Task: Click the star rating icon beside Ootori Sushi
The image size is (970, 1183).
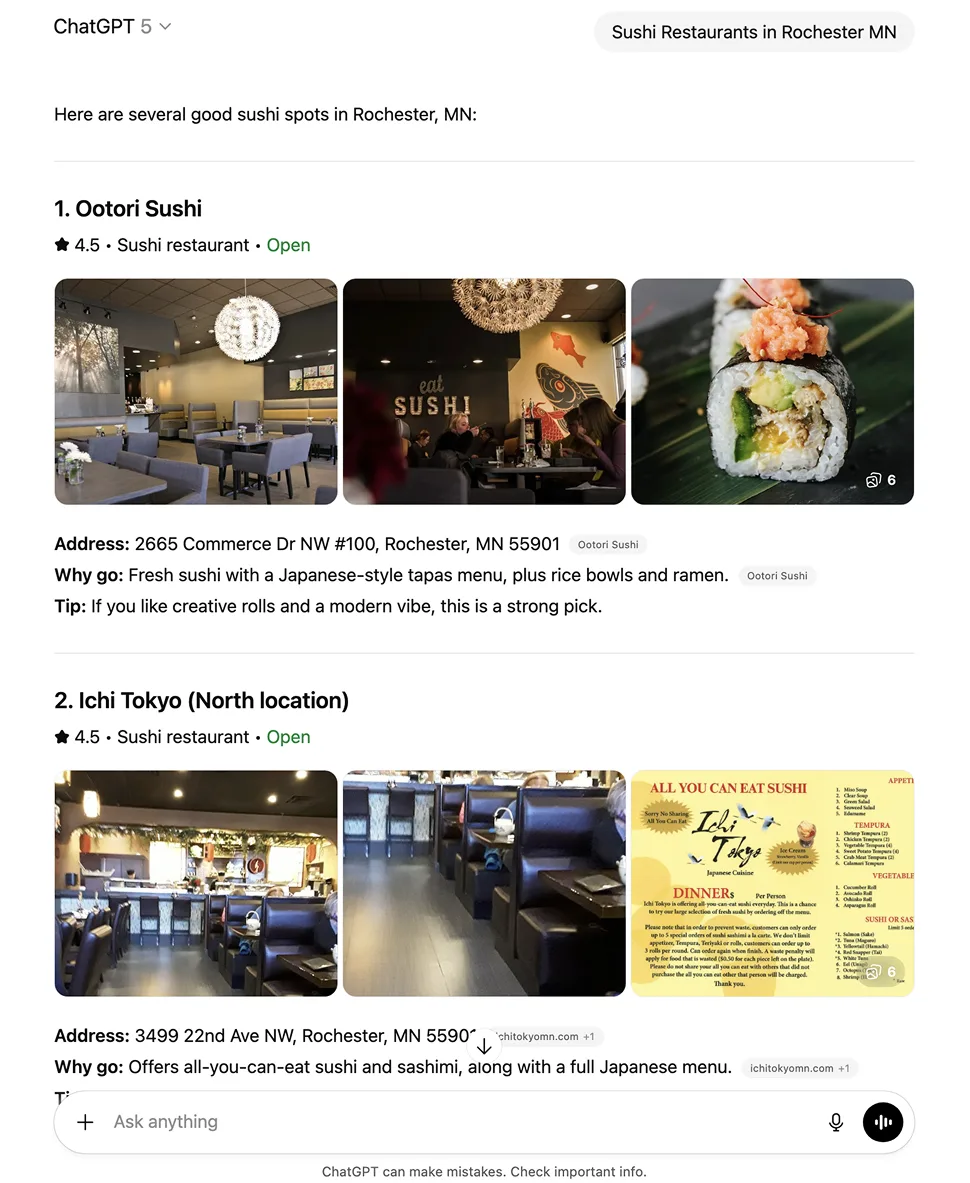Action: (x=61, y=244)
